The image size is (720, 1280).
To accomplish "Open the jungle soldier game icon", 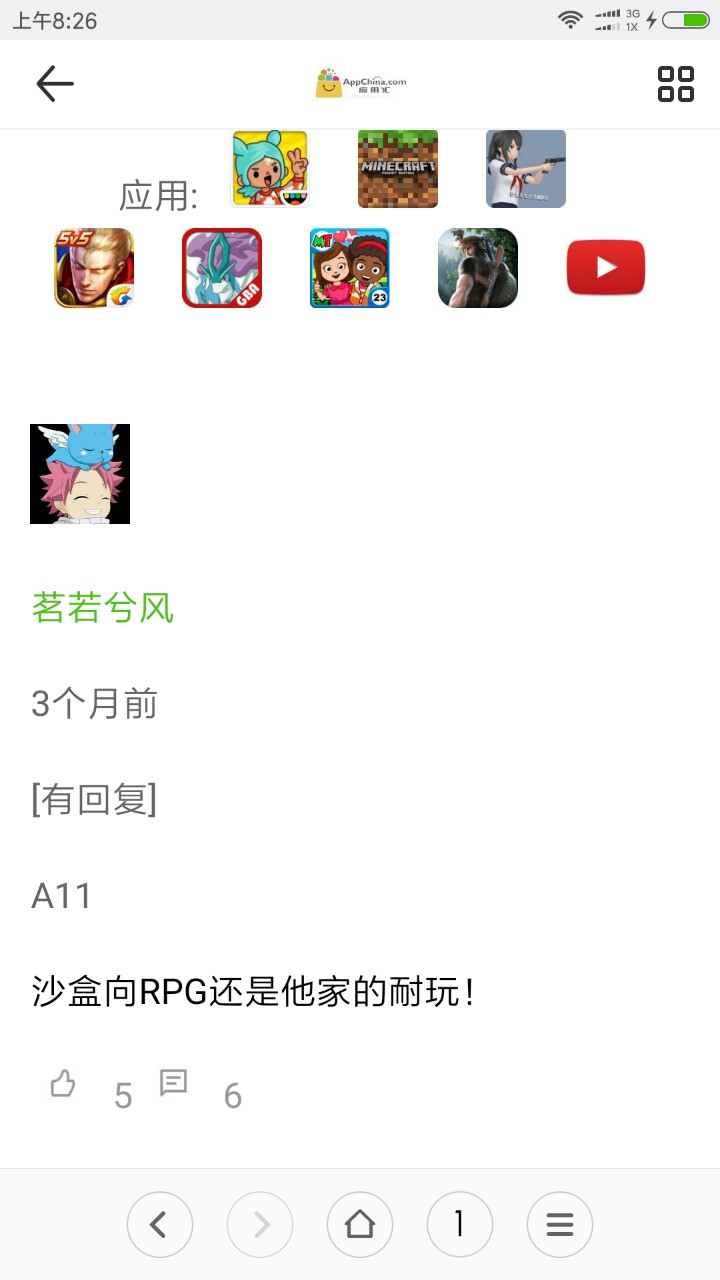I will pyautogui.click(x=478, y=268).
